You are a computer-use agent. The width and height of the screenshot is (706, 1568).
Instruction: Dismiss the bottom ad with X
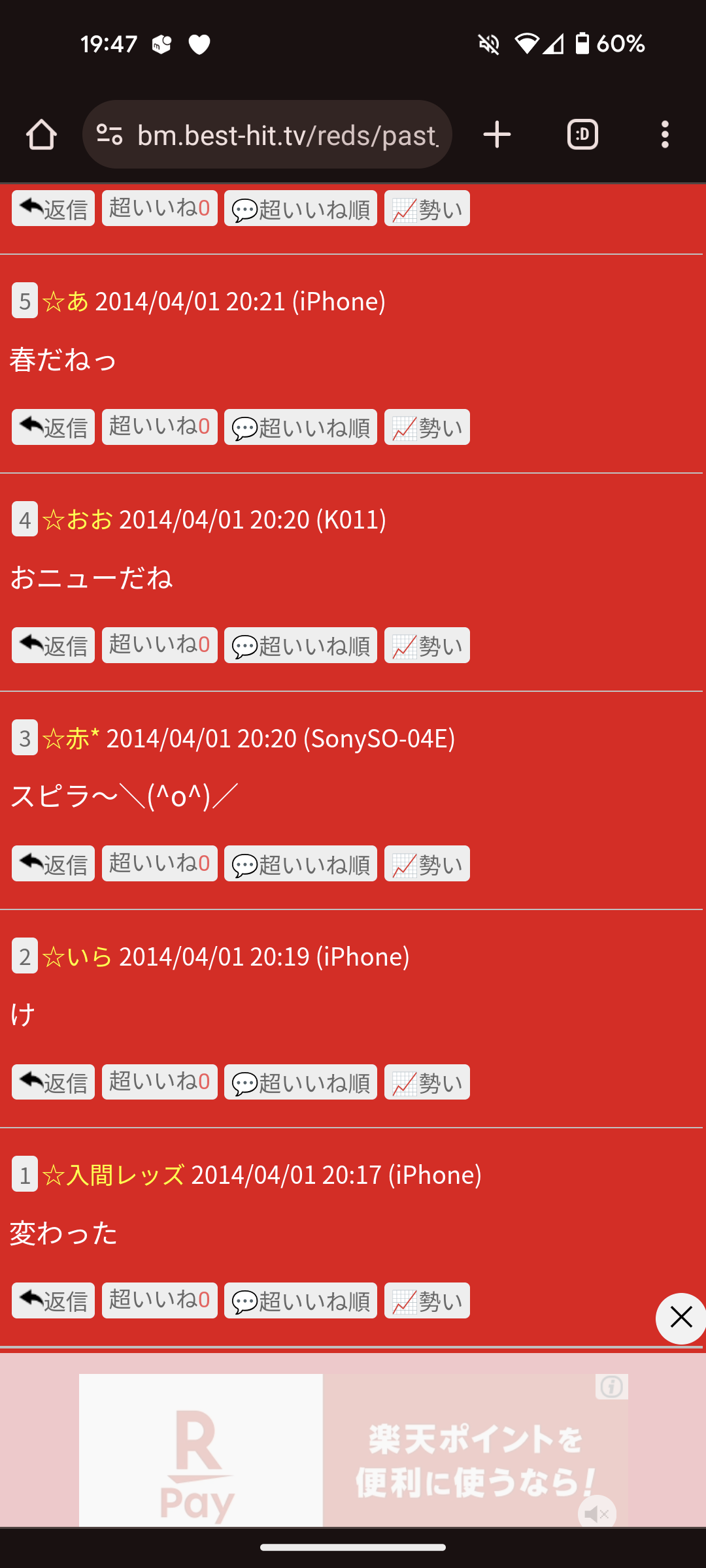tap(681, 1318)
